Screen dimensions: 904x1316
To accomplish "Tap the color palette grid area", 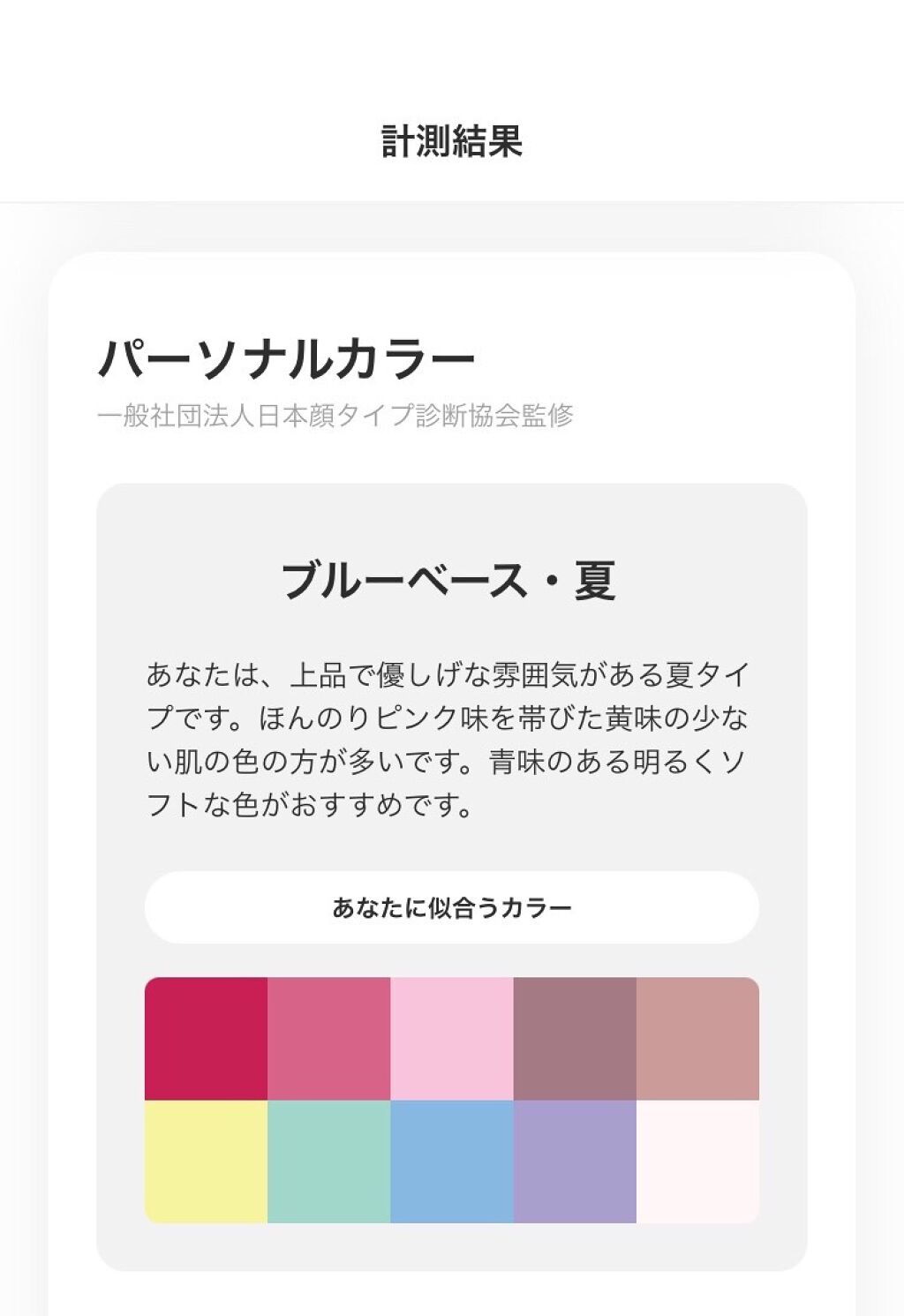I will pos(452,1099).
